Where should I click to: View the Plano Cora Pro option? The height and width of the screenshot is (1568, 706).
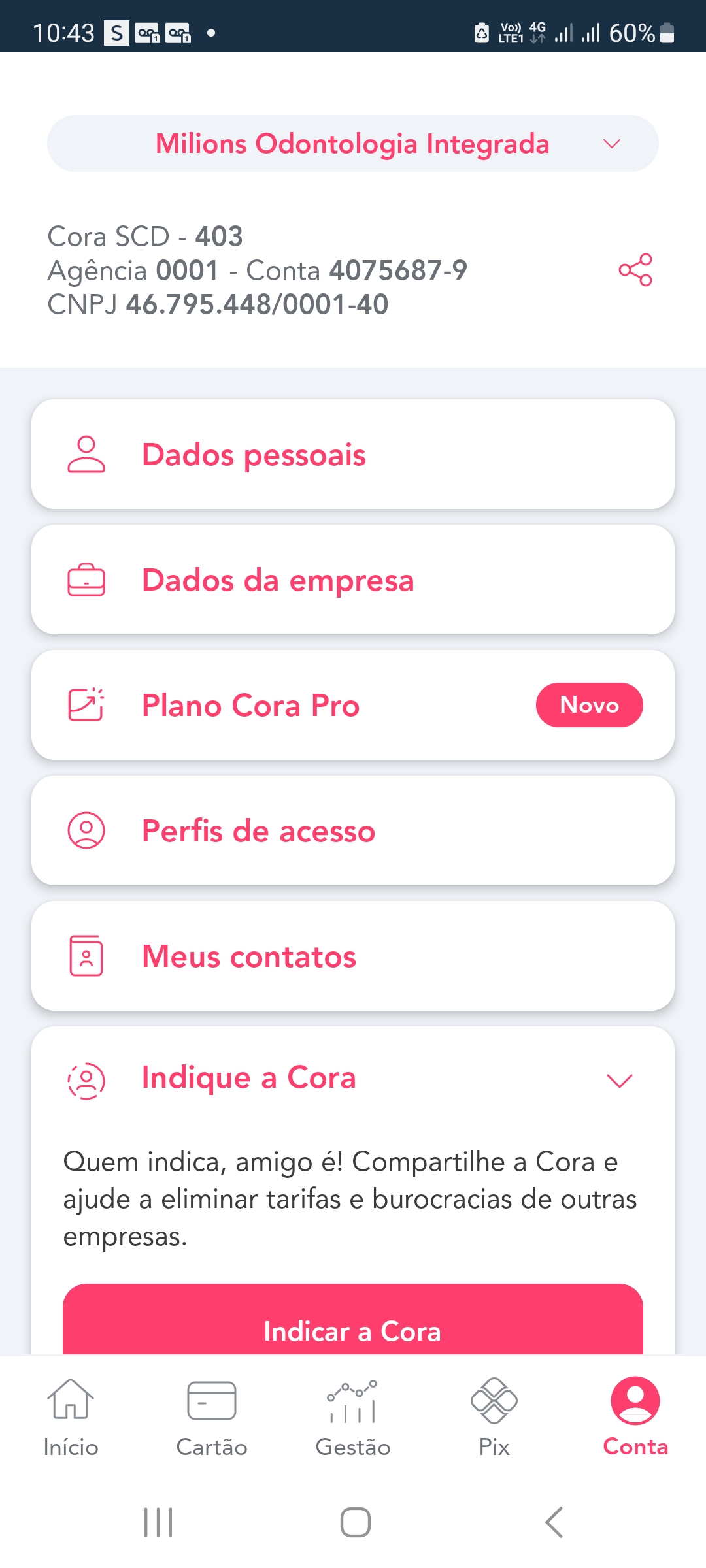click(x=353, y=706)
